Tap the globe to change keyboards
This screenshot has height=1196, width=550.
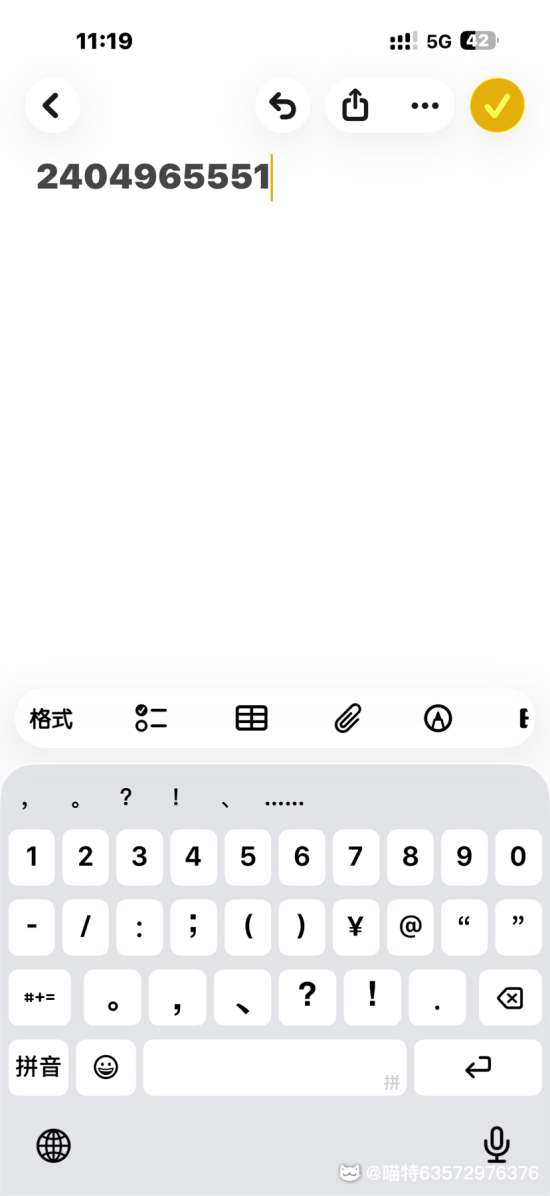pyautogui.click(x=53, y=1145)
